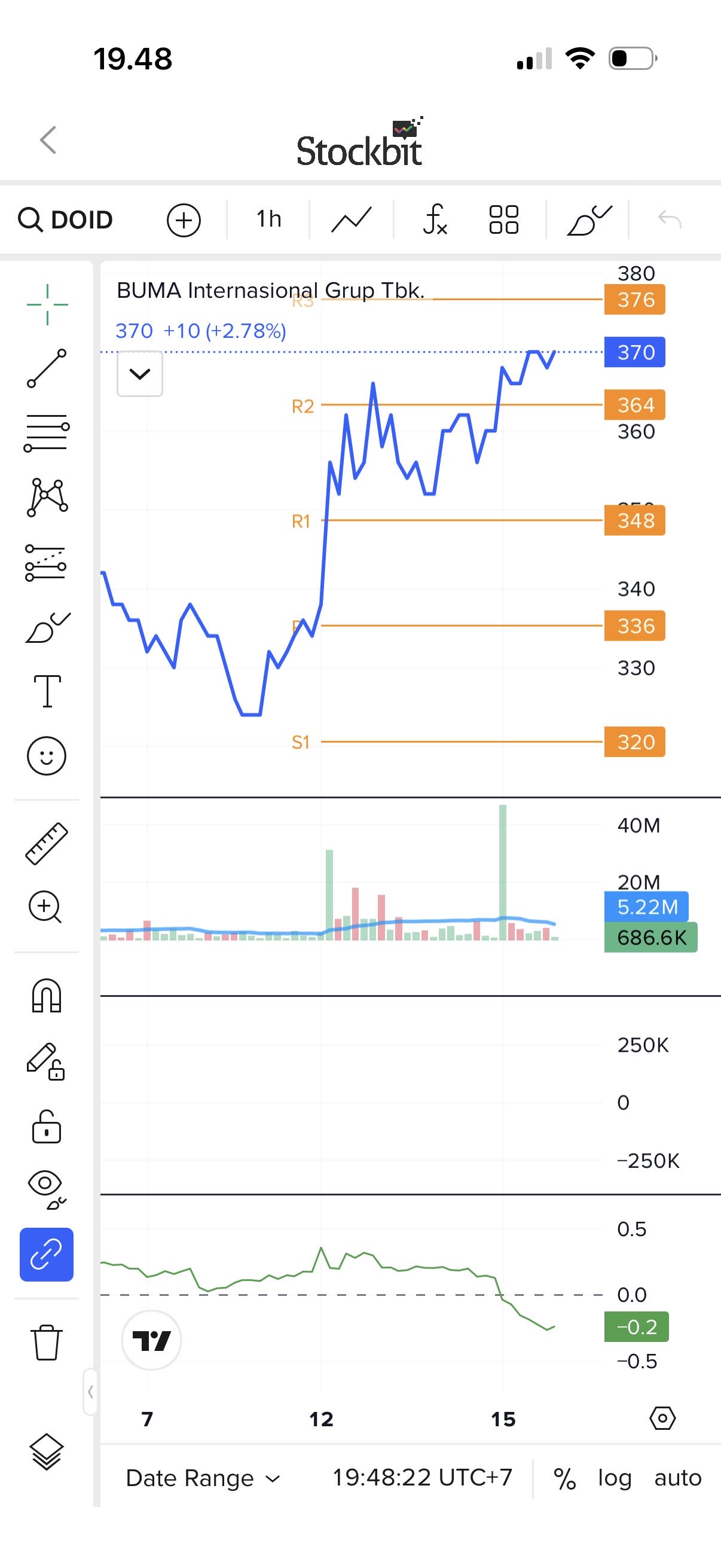Screen dimensions: 721x1568
Task: Open chart settings hexagon icon
Action: (x=662, y=1418)
